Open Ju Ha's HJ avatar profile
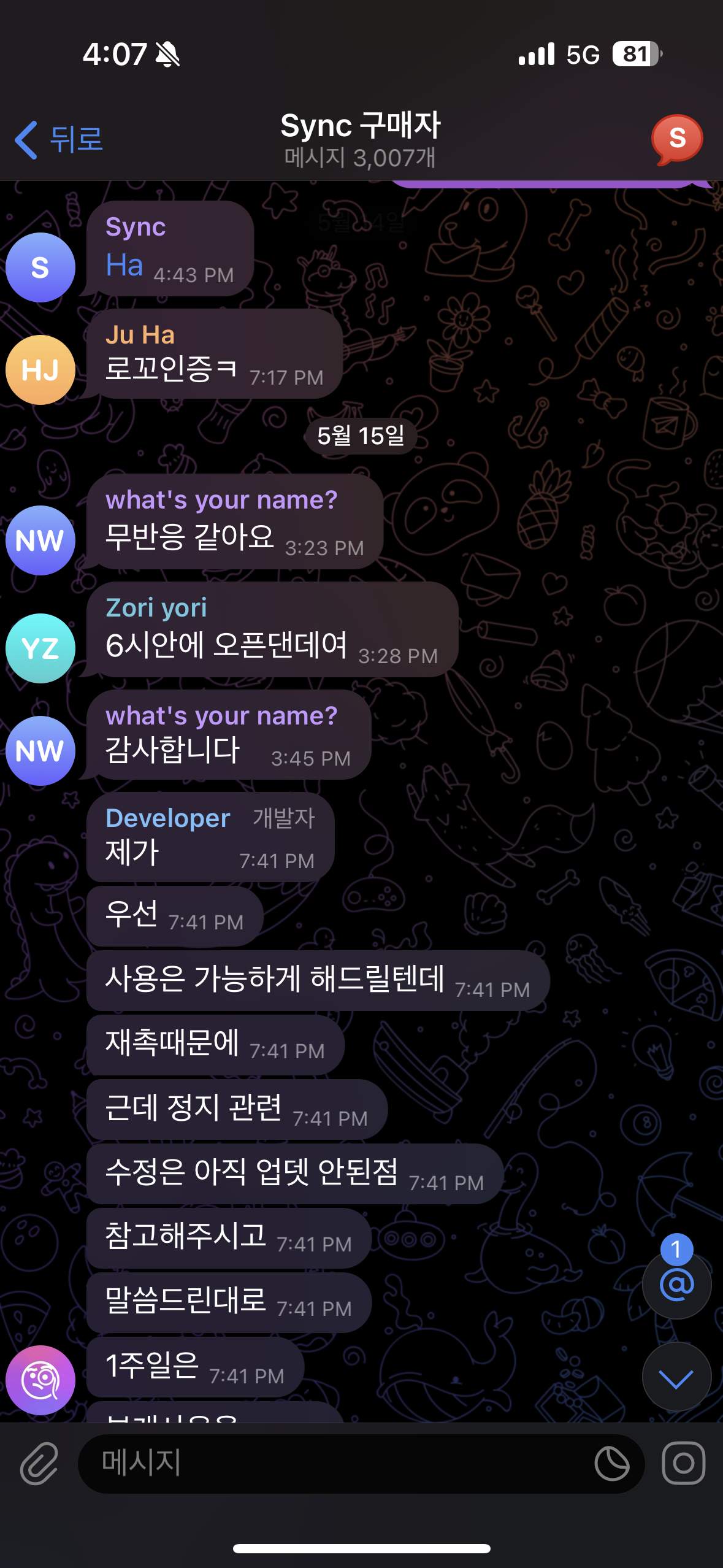The image size is (723, 1568). tap(40, 370)
